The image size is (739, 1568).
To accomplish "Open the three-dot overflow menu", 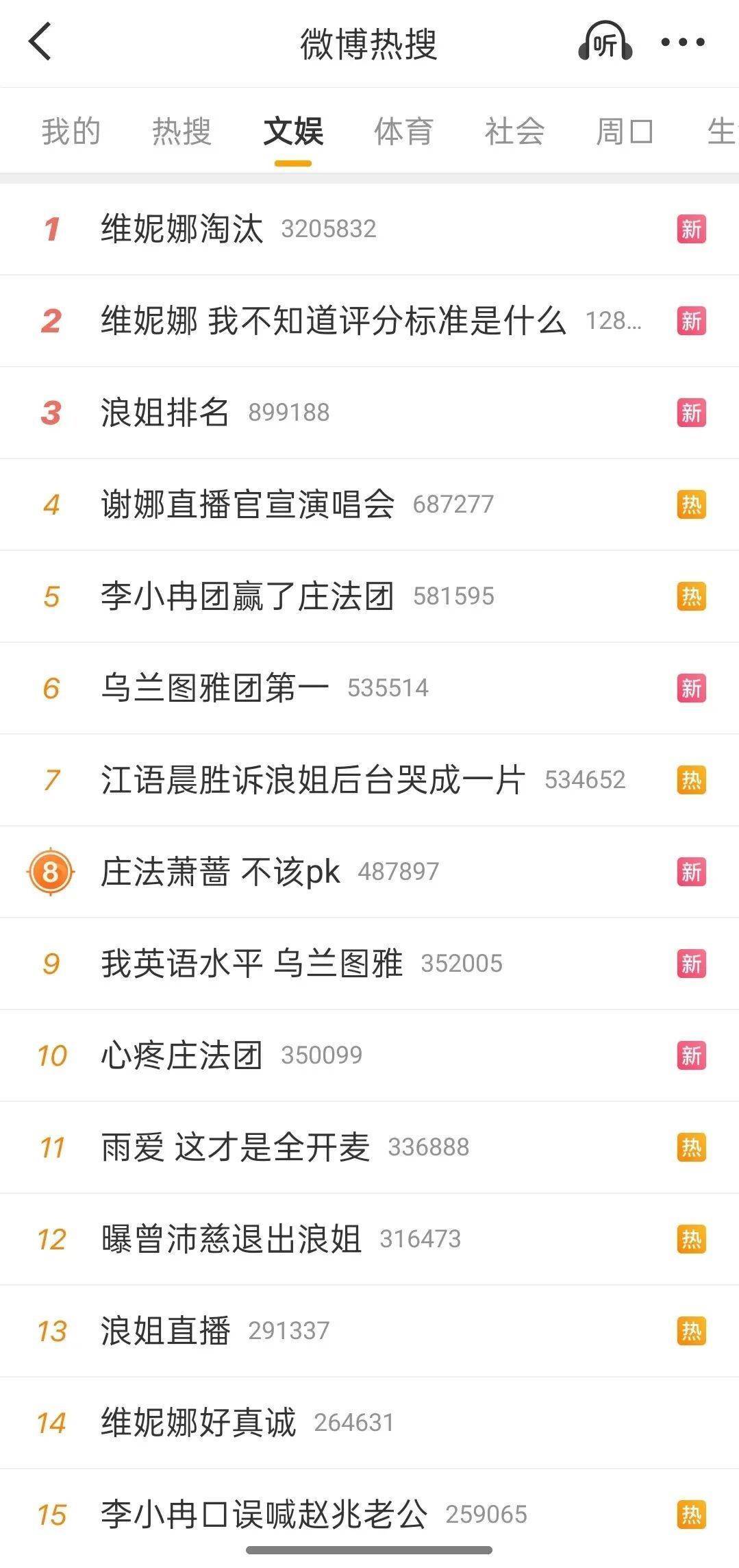I will coord(682,42).
